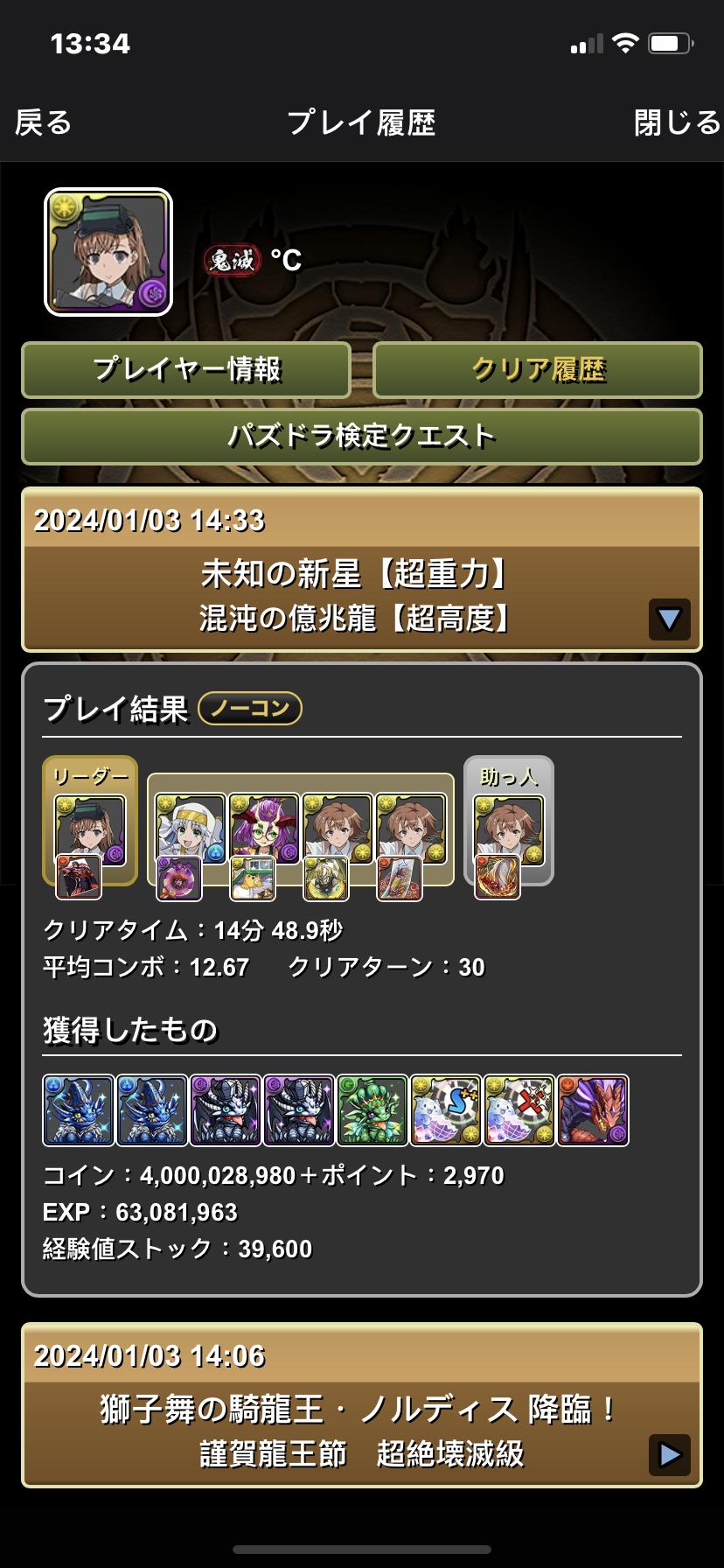Screen dimensions: 724x1568
Task: Open プレイヤー情報 tab
Action: click(186, 369)
